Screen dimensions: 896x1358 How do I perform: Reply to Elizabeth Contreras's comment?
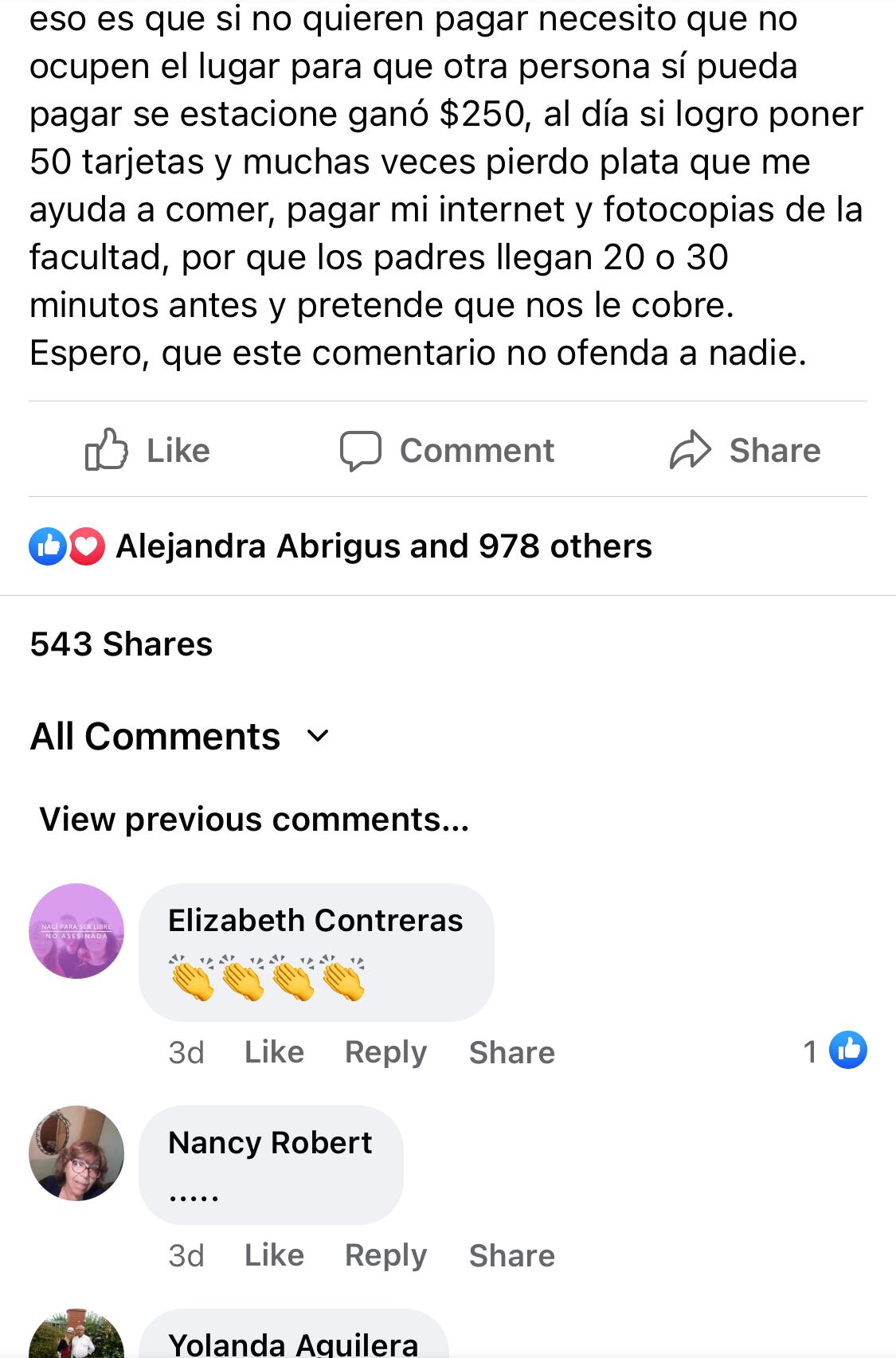click(385, 1052)
